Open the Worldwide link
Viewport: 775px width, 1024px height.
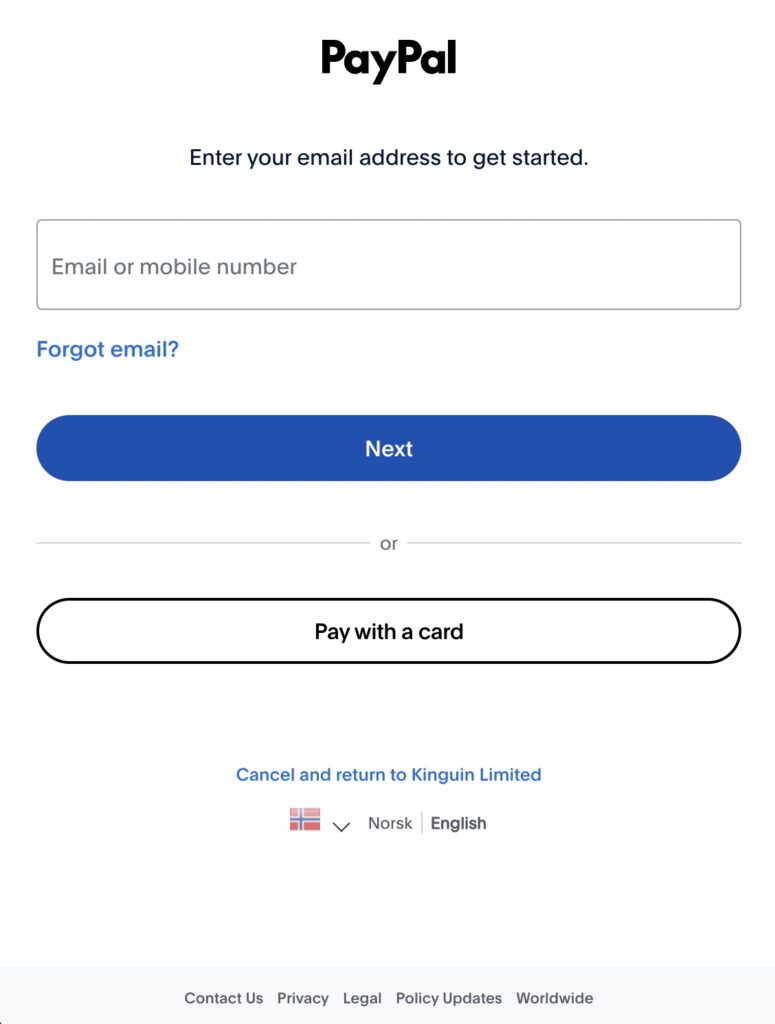click(x=554, y=998)
